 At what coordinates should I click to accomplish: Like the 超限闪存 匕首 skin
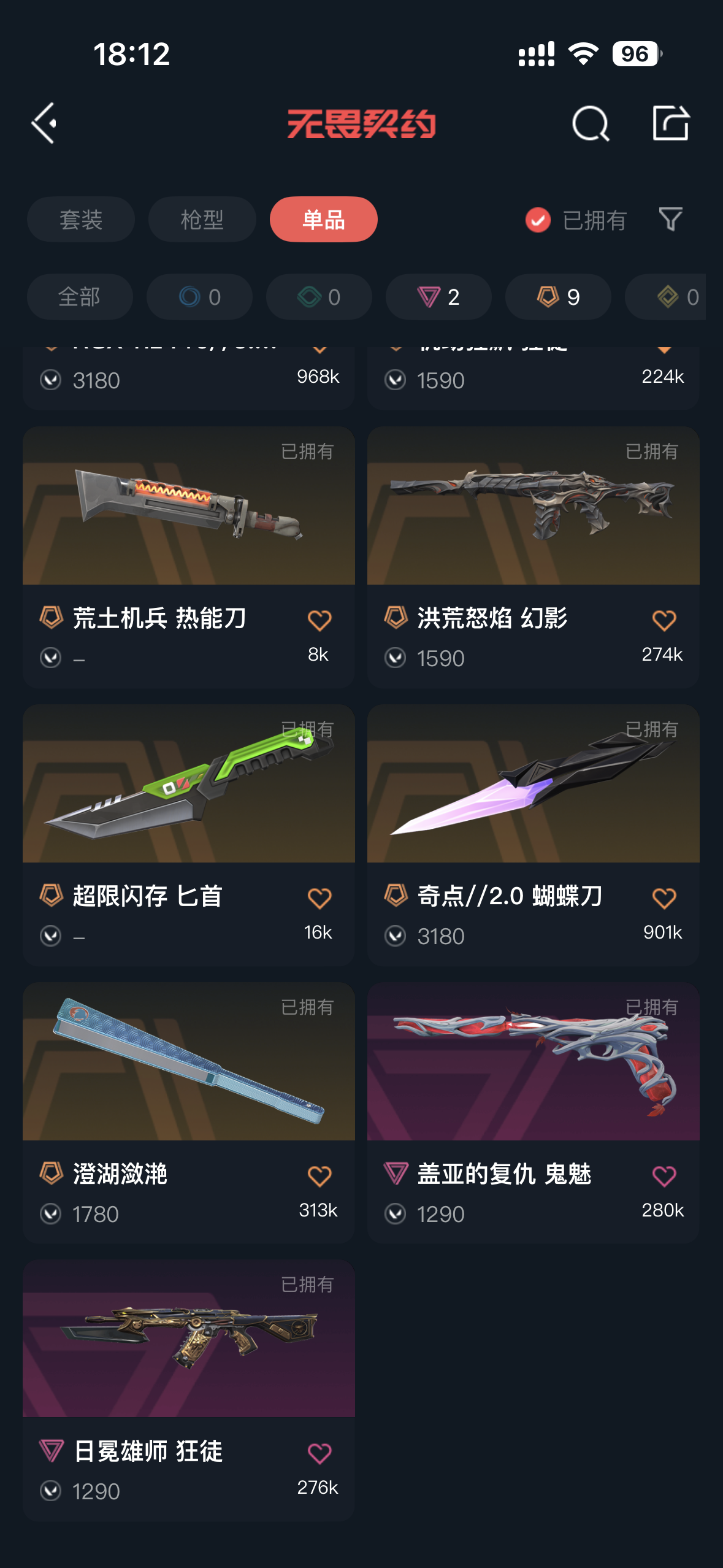click(319, 898)
